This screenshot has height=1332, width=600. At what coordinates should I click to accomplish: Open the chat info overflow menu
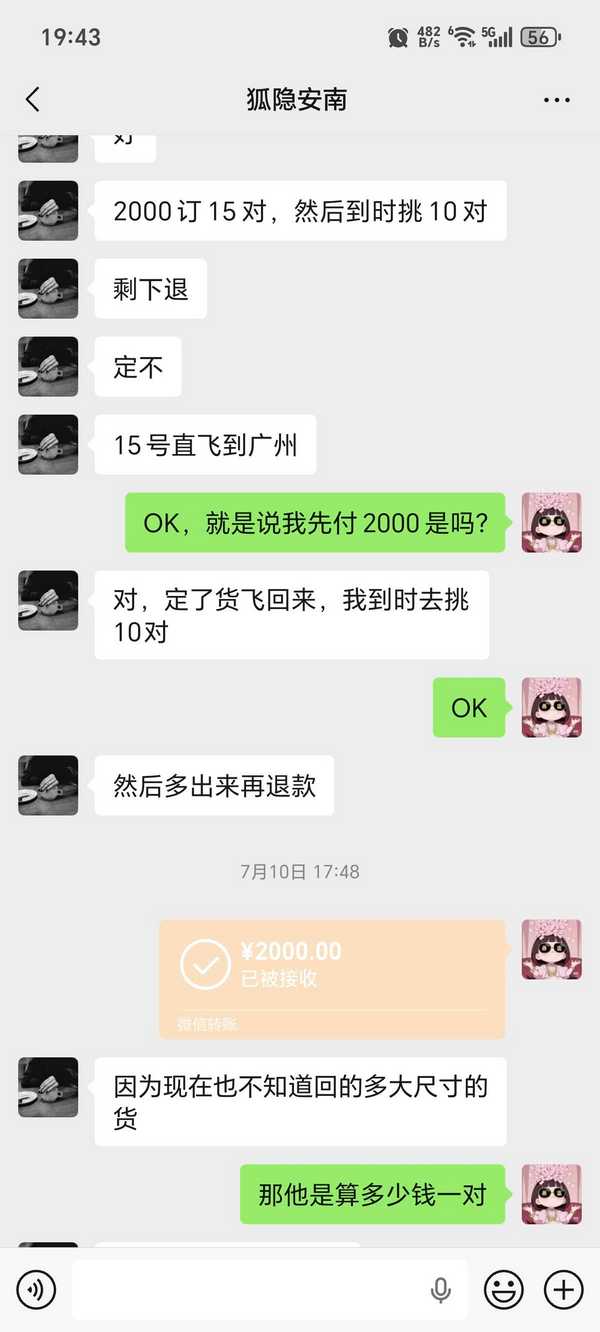pos(556,100)
